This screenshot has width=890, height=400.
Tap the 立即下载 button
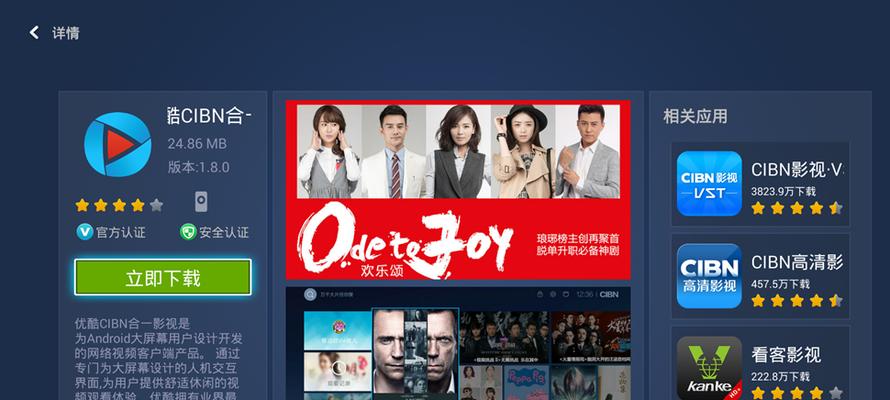162,277
